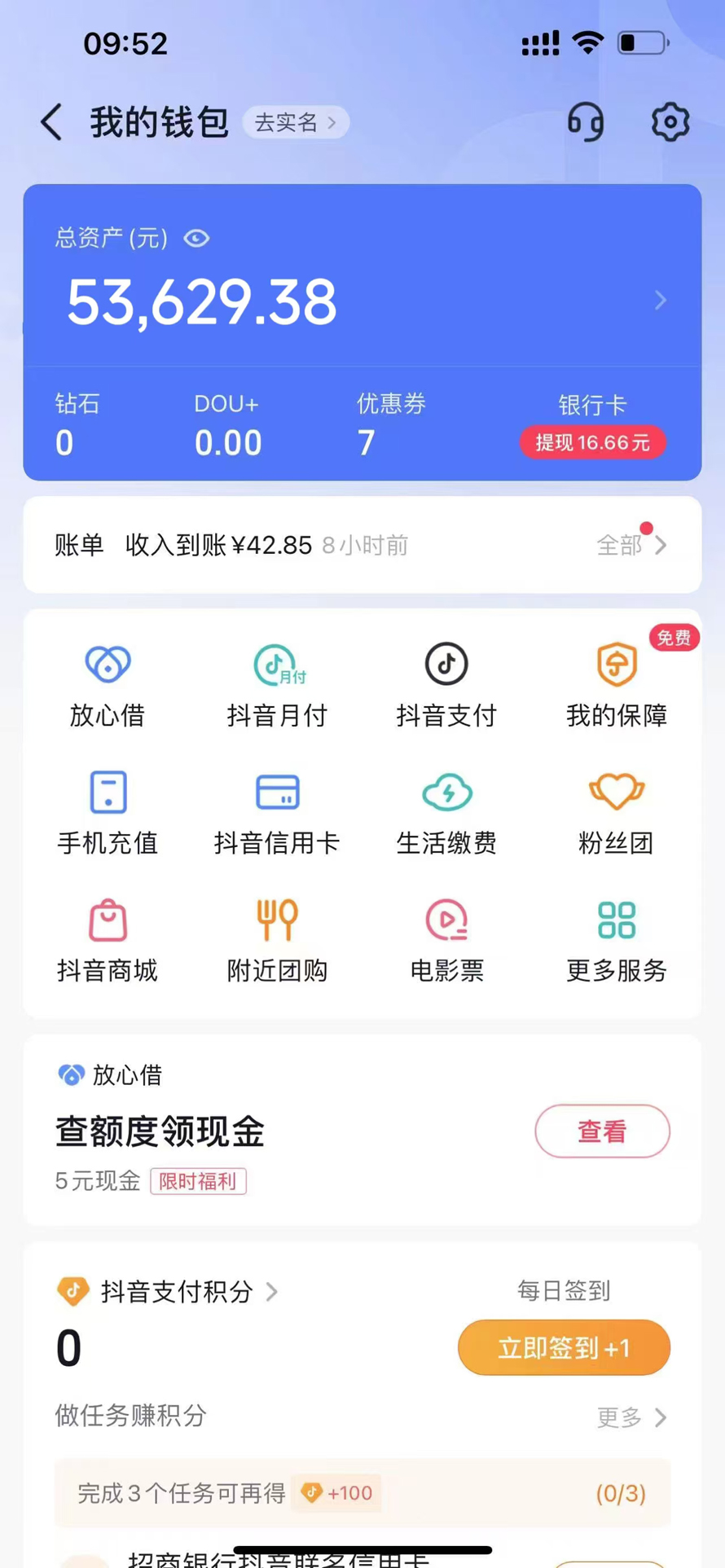Open 我的保障

[x=617, y=684]
